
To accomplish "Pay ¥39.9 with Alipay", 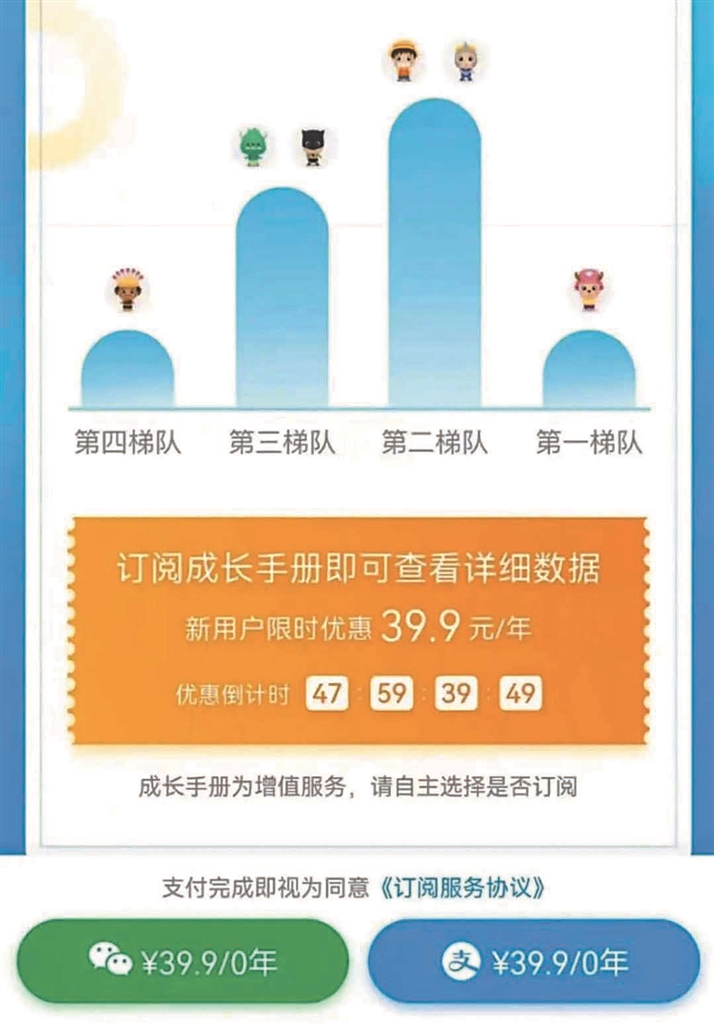I will pyautogui.click(x=534, y=961).
